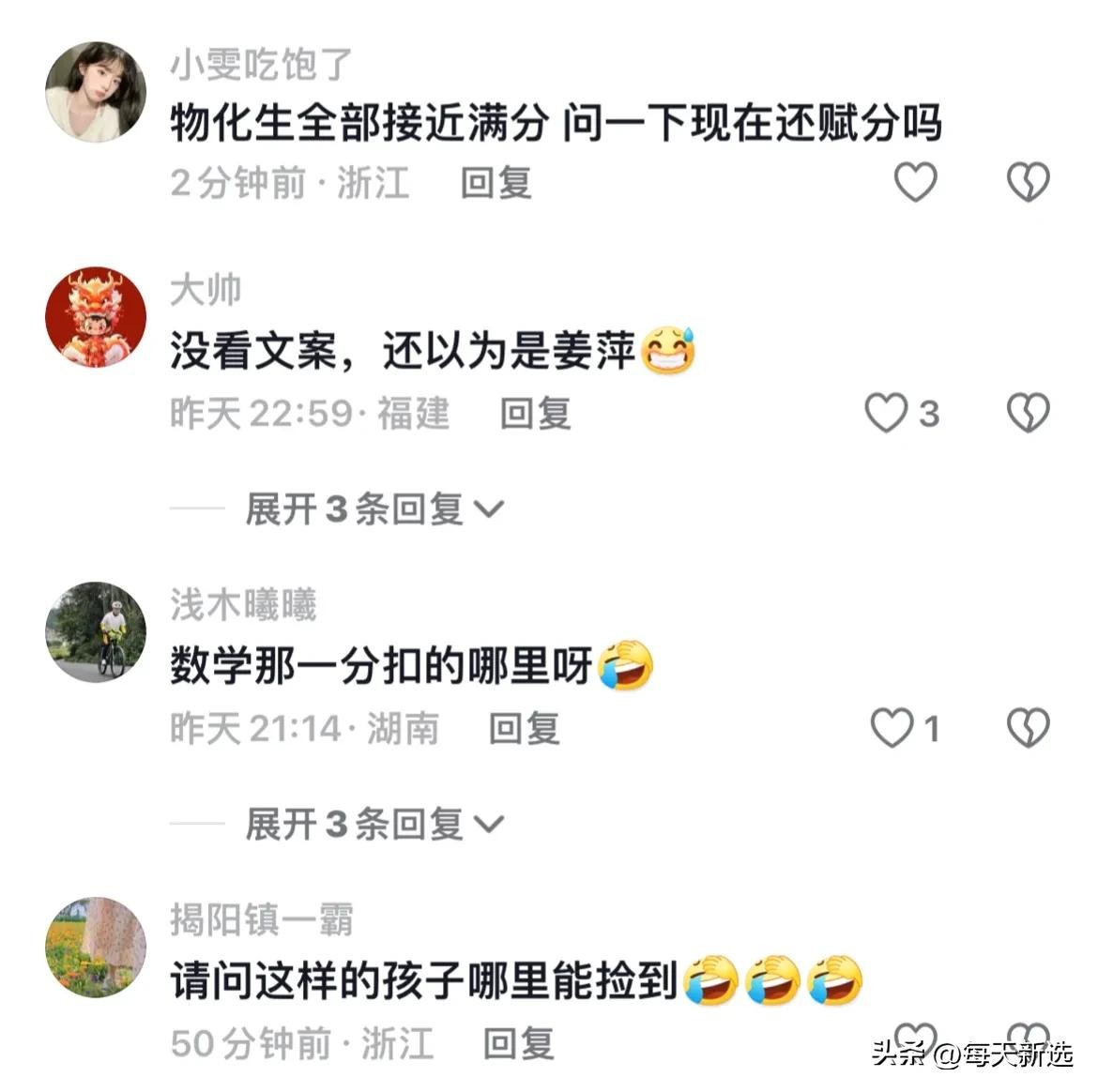Open 小雯吃饱了's profile avatar
The height and width of the screenshot is (1092, 1098).
coord(96,92)
